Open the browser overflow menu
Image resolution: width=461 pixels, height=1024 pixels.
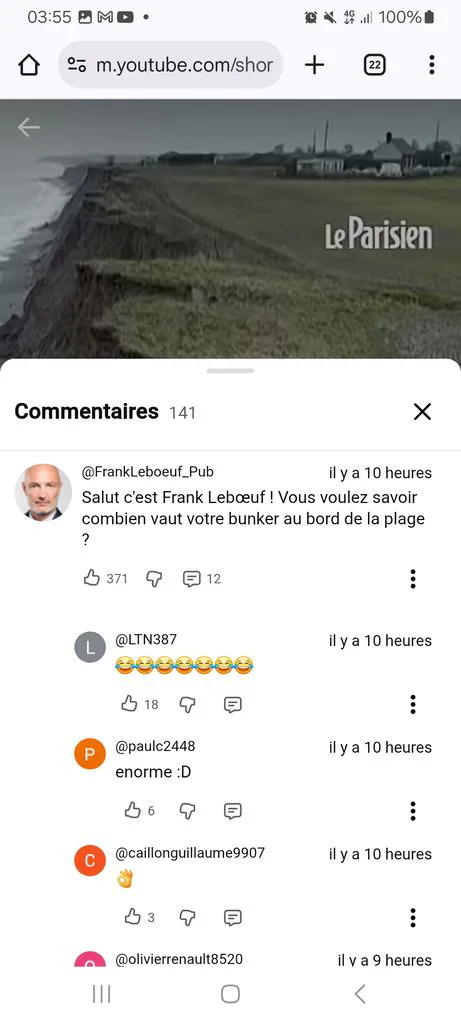coord(432,65)
